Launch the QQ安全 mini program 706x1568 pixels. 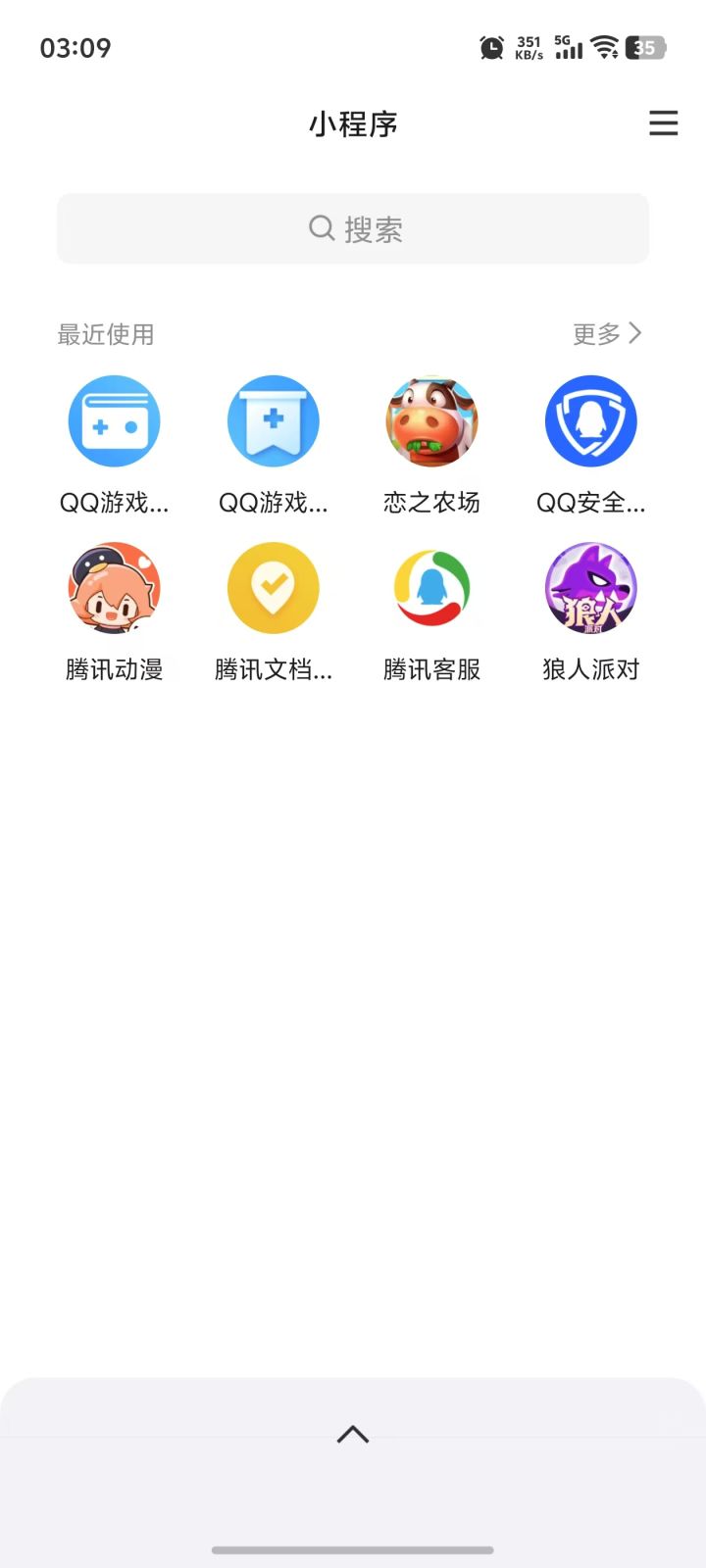(x=590, y=421)
